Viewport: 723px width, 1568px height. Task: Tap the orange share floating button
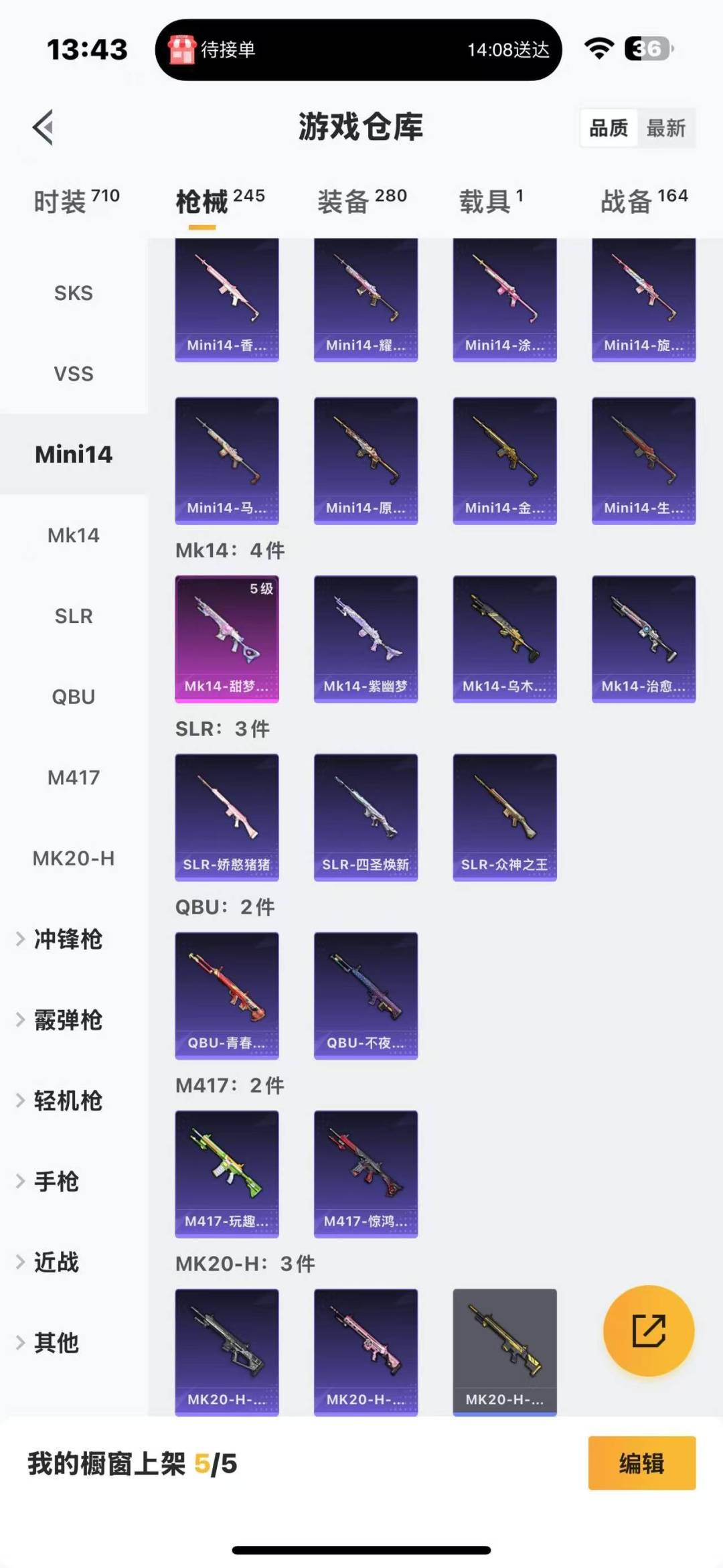click(648, 1330)
